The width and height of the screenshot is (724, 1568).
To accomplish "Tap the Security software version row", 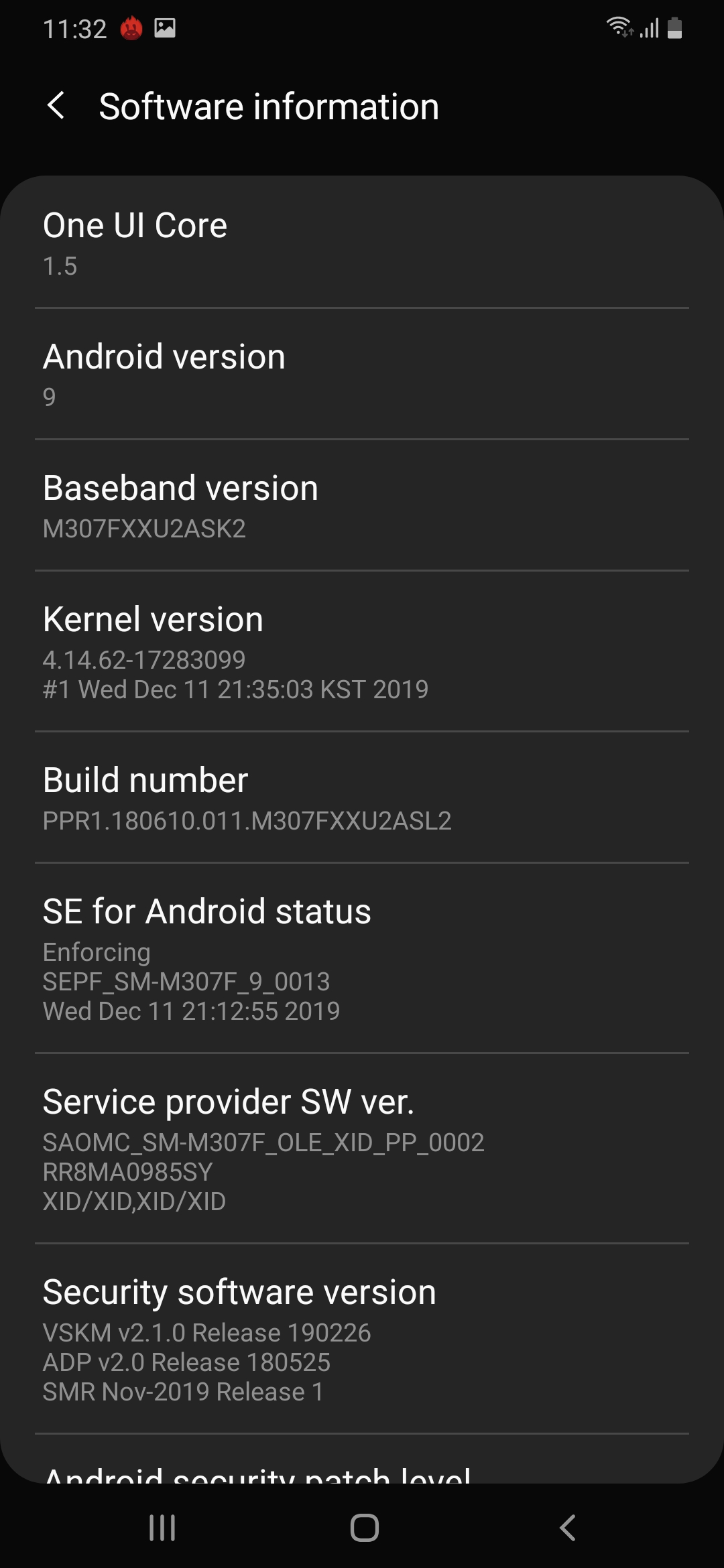I will pyautogui.click(x=362, y=1339).
